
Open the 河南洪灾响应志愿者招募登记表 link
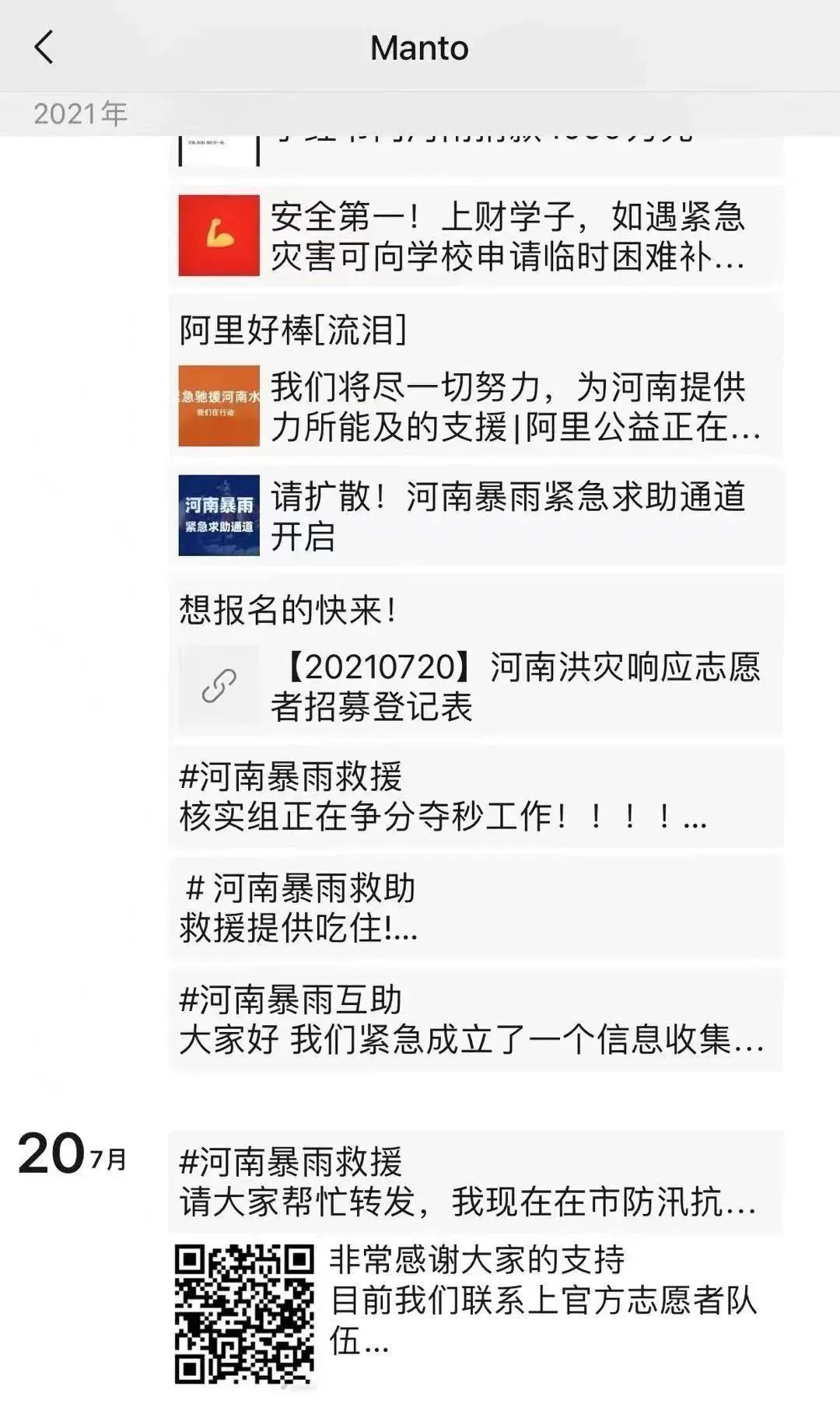(476, 686)
